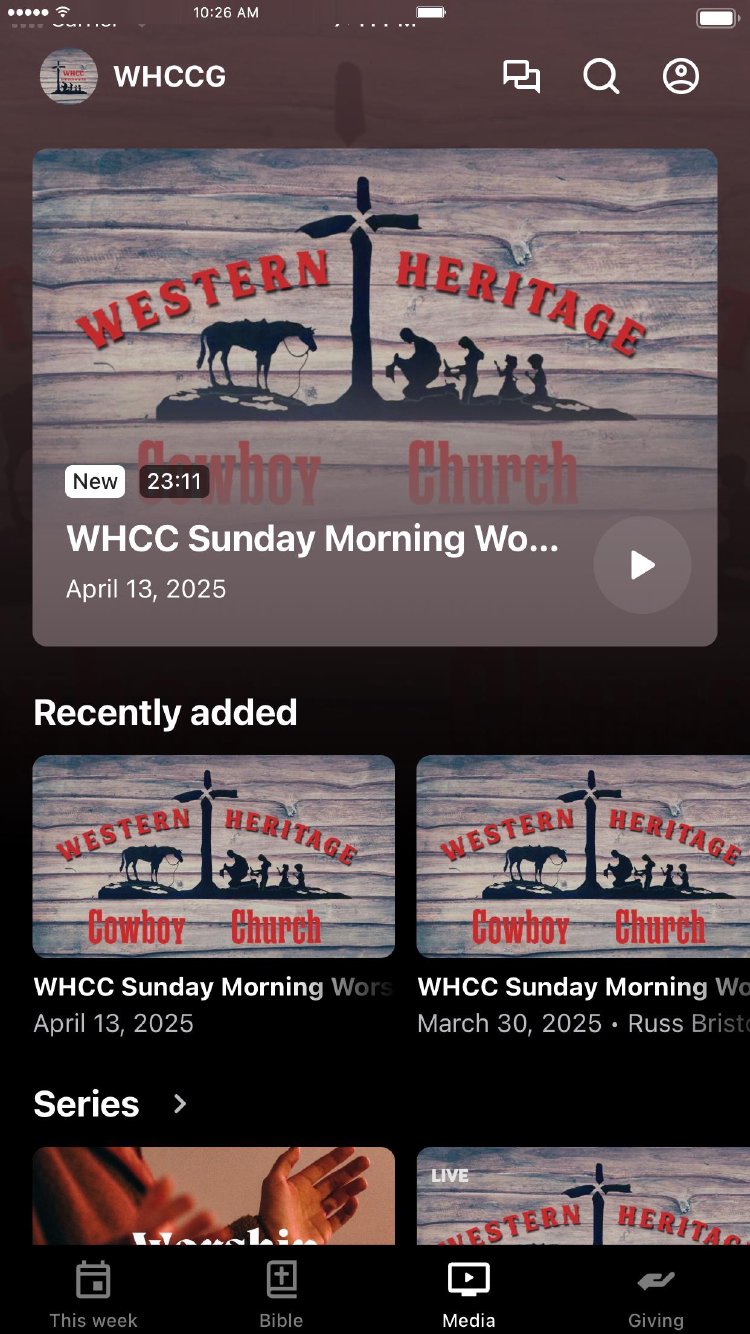This screenshot has height=1334, width=750.
Task: Select the Media tab
Action: point(469,1294)
